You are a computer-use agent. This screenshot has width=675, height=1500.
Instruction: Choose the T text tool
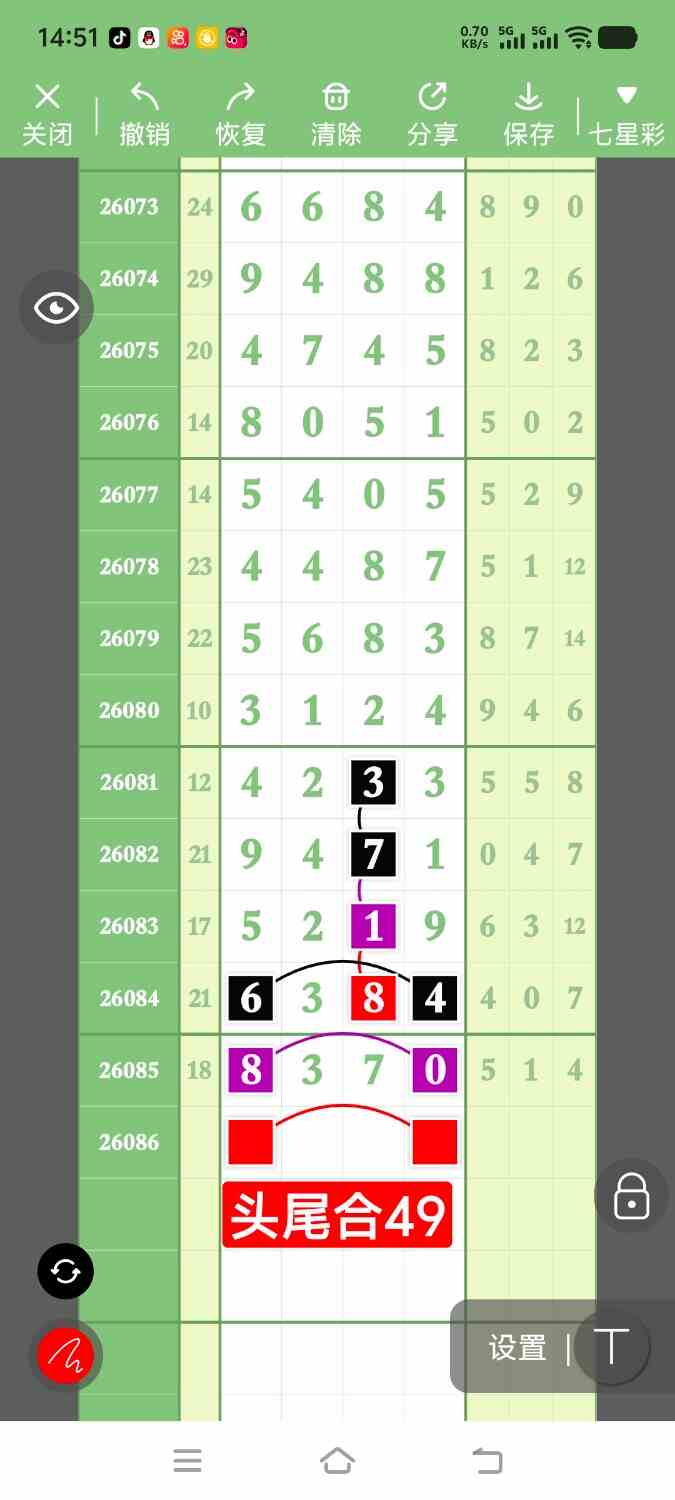tap(612, 1347)
